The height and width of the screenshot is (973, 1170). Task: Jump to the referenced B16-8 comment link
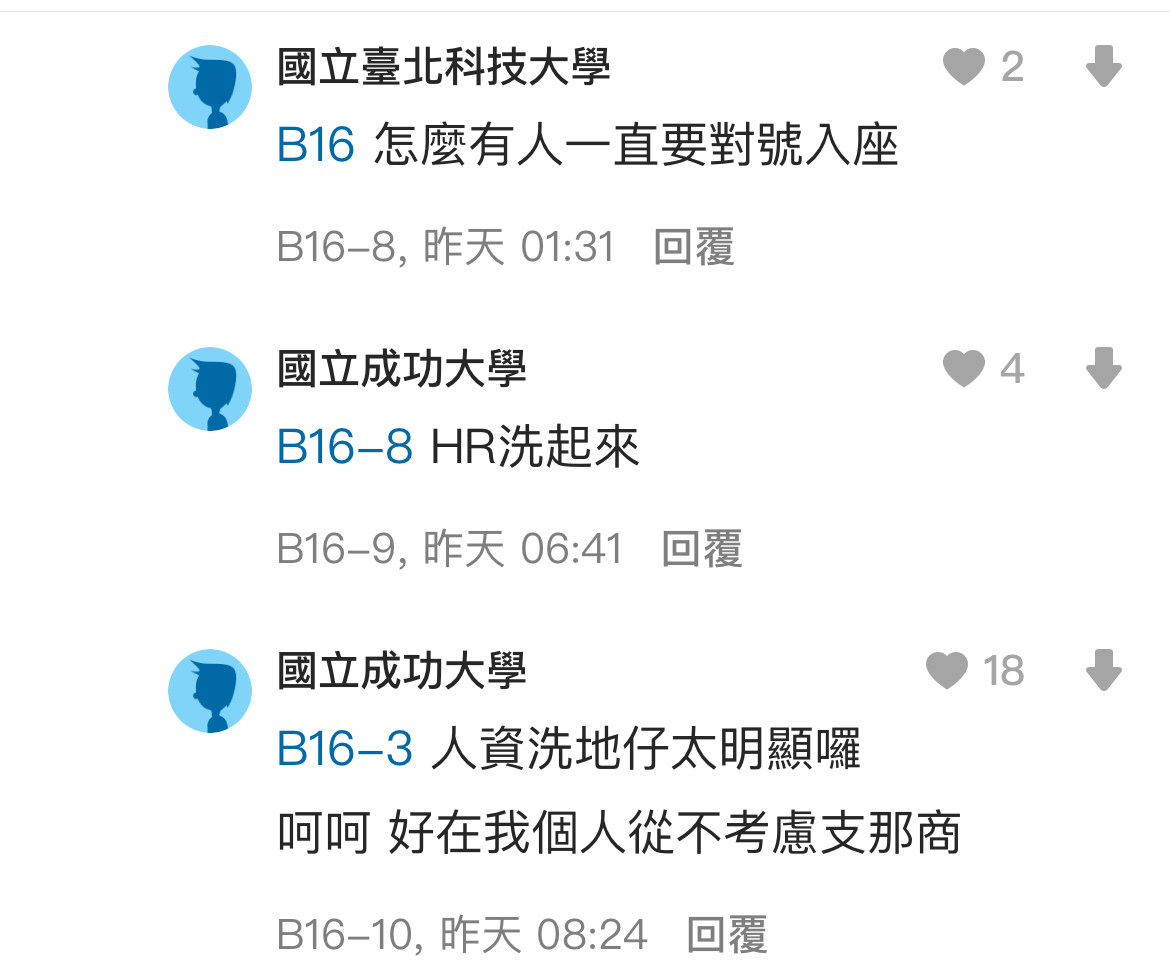pyautogui.click(x=345, y=448)
